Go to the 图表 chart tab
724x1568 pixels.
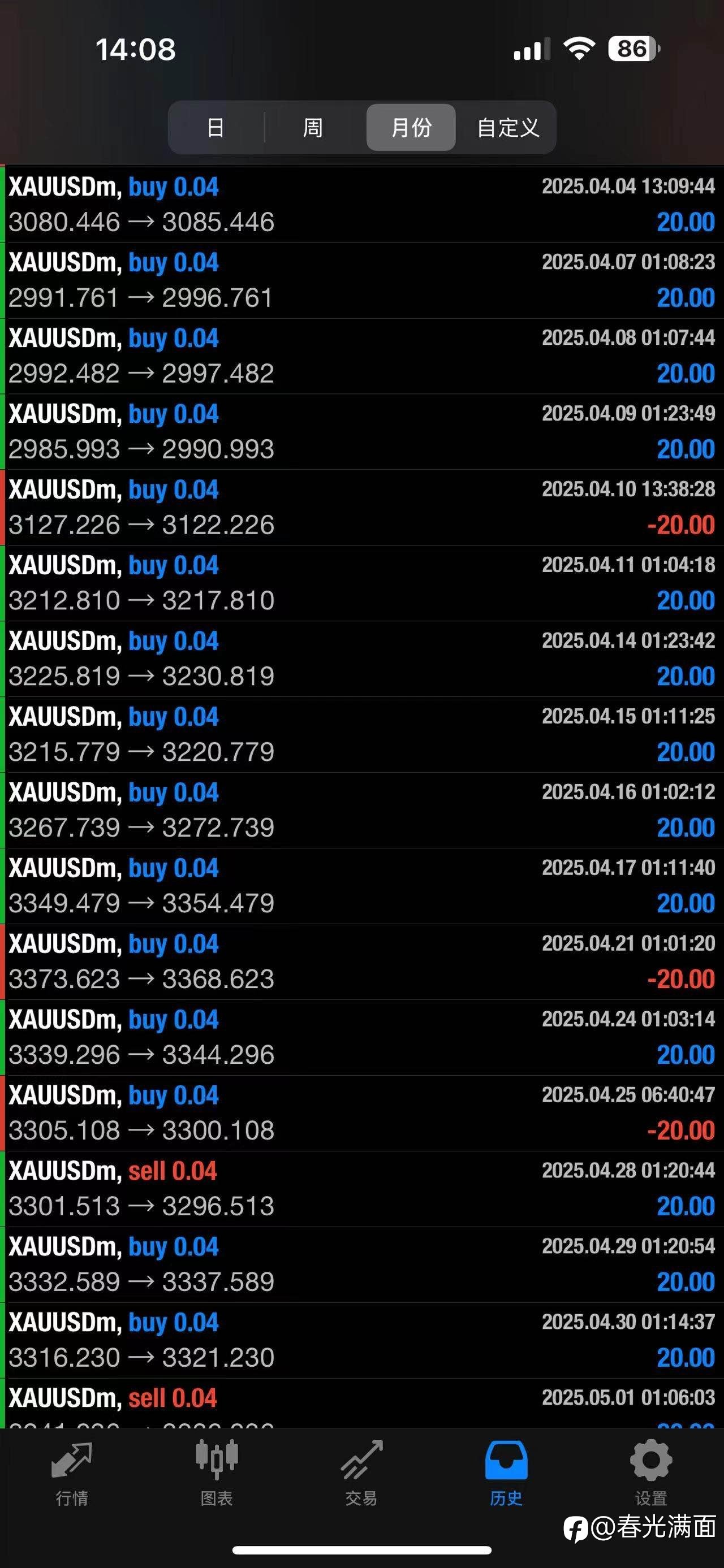click(x=217, y=1472)
